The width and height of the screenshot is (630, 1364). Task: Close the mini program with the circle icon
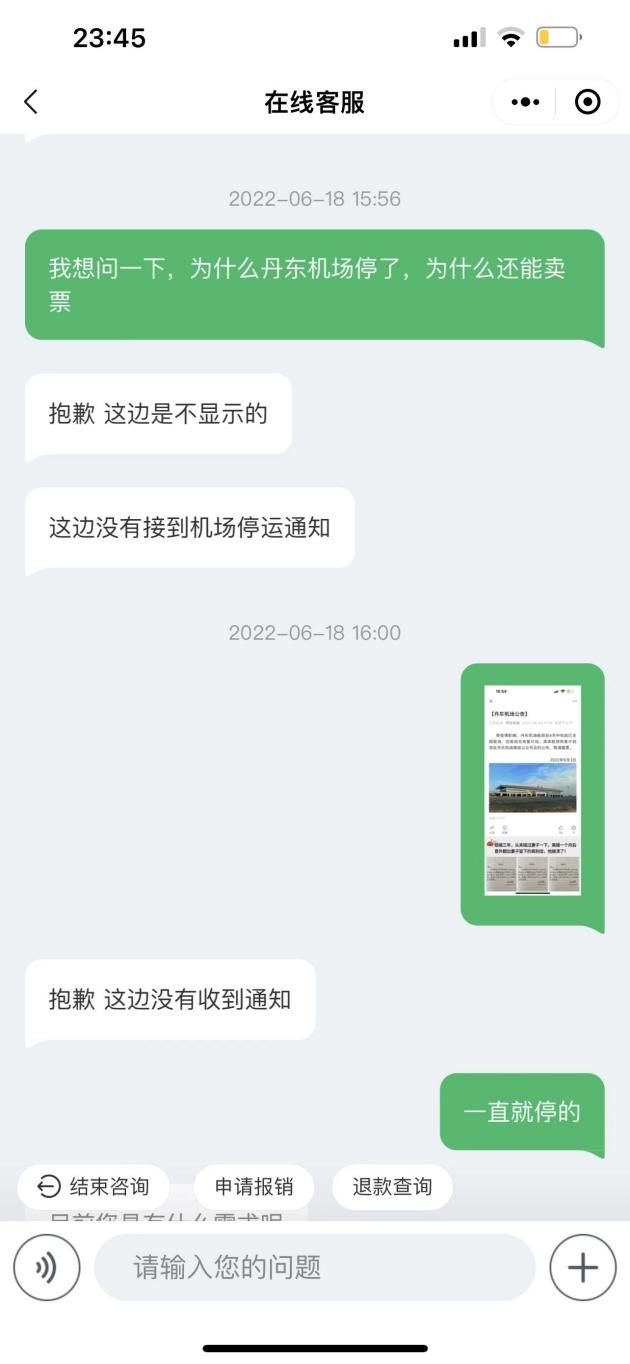click(x=587, y=102)
